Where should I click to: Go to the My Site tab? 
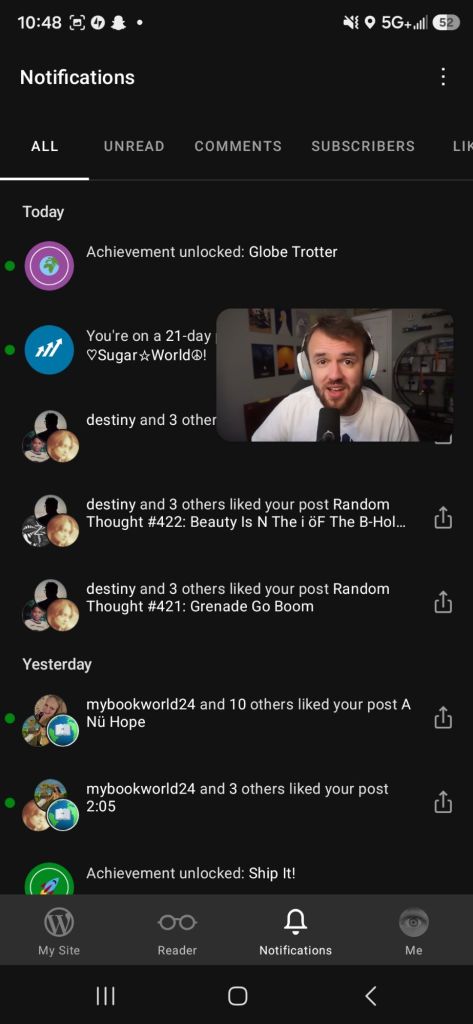tap(59, 932)
